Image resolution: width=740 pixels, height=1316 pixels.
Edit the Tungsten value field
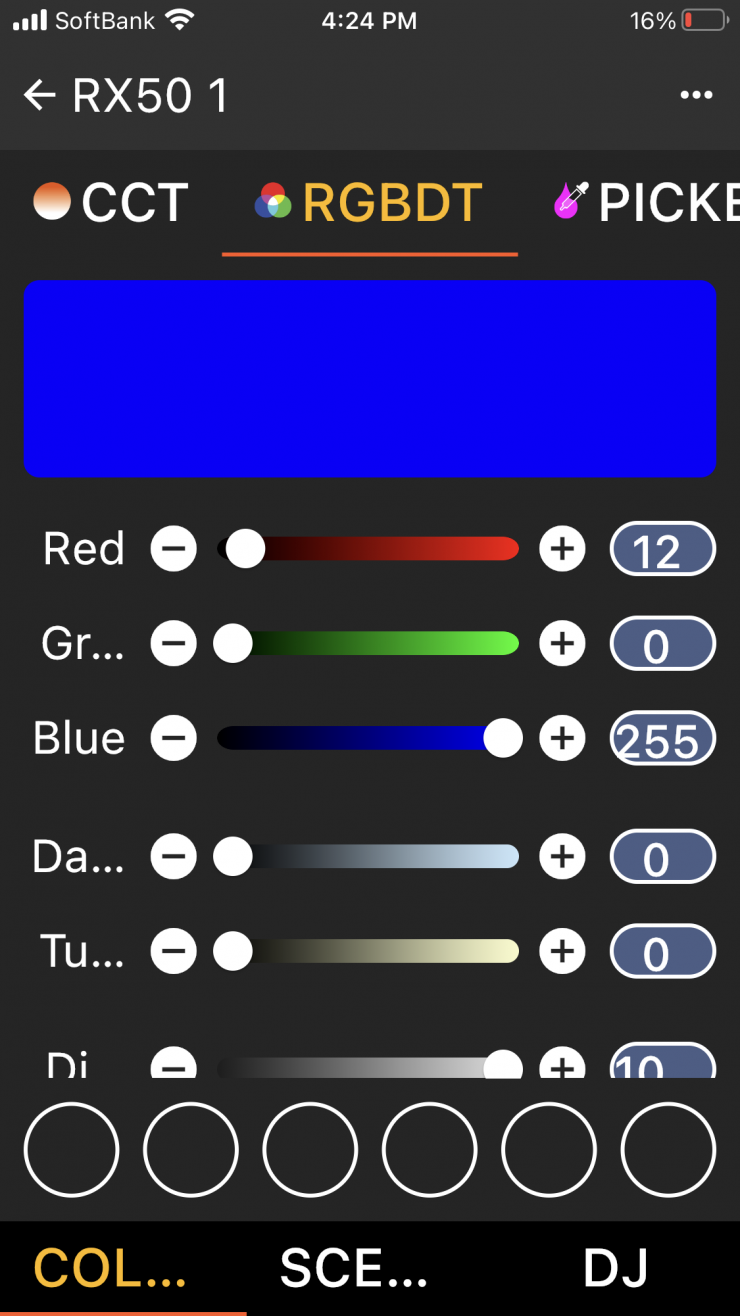pyautogui.click(x=662, y=951)
